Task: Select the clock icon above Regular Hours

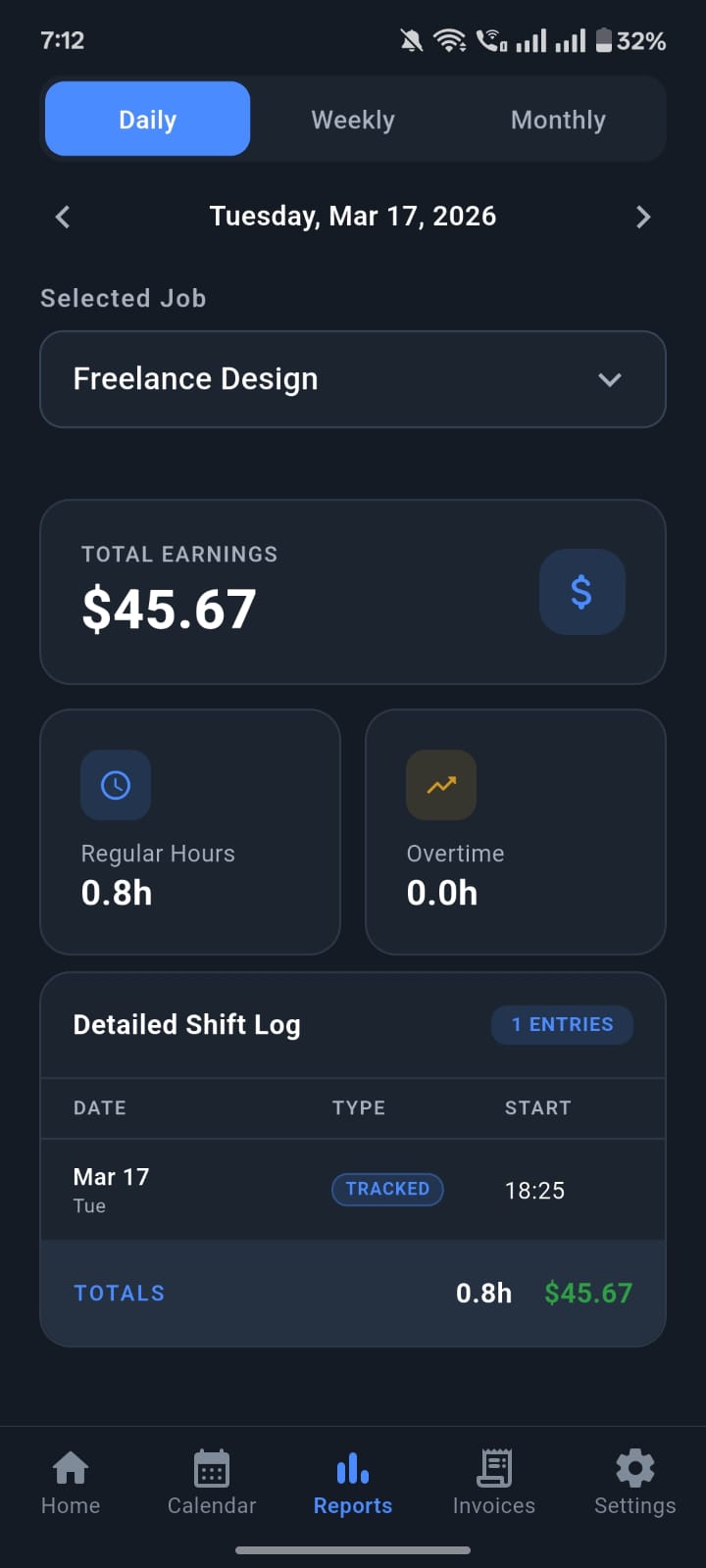Action: pyautogui.click(x=116, y=785)
